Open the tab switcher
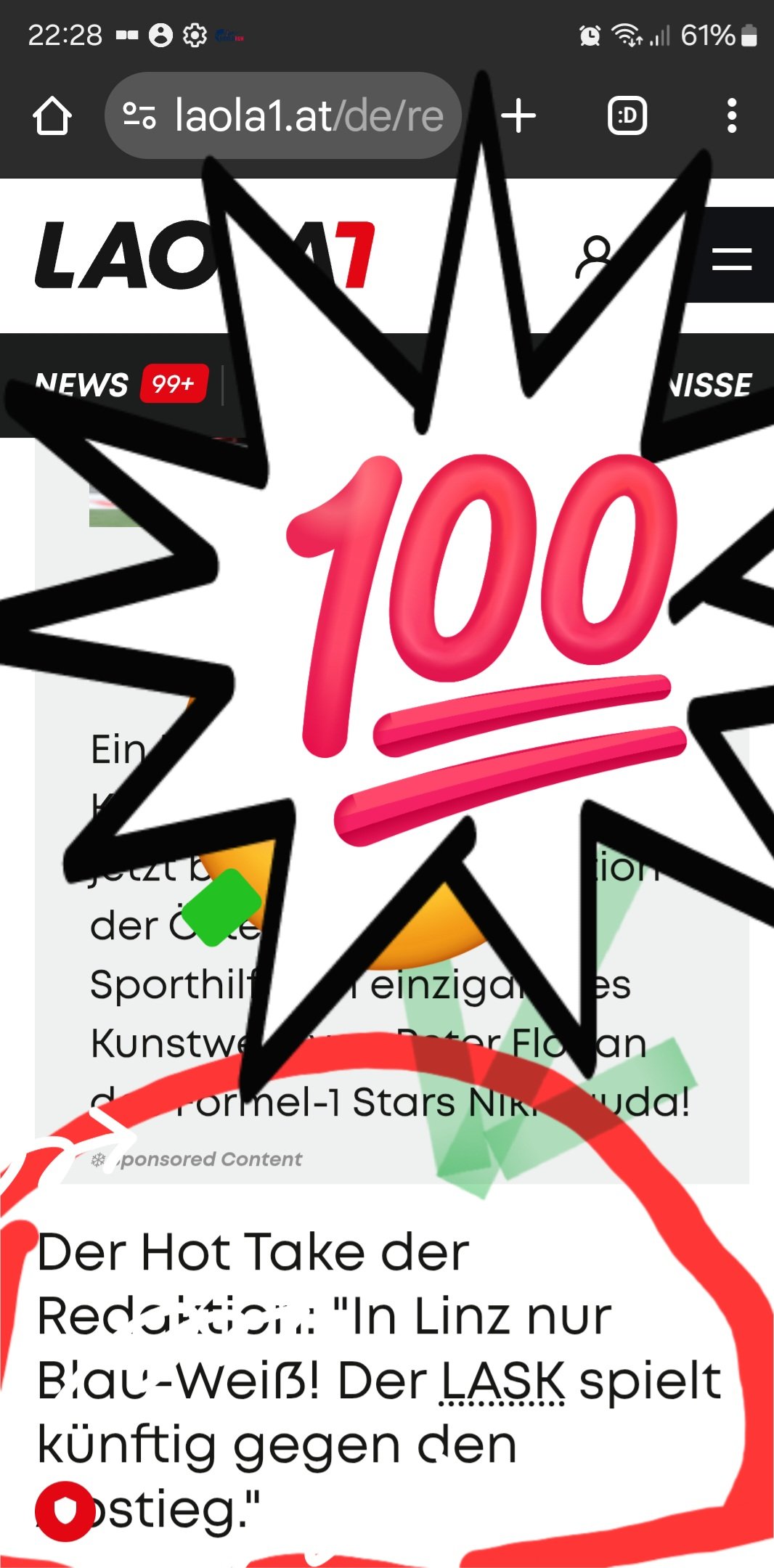The width and height of the screenshot is (774, 1568). click(x=627, y=116)
